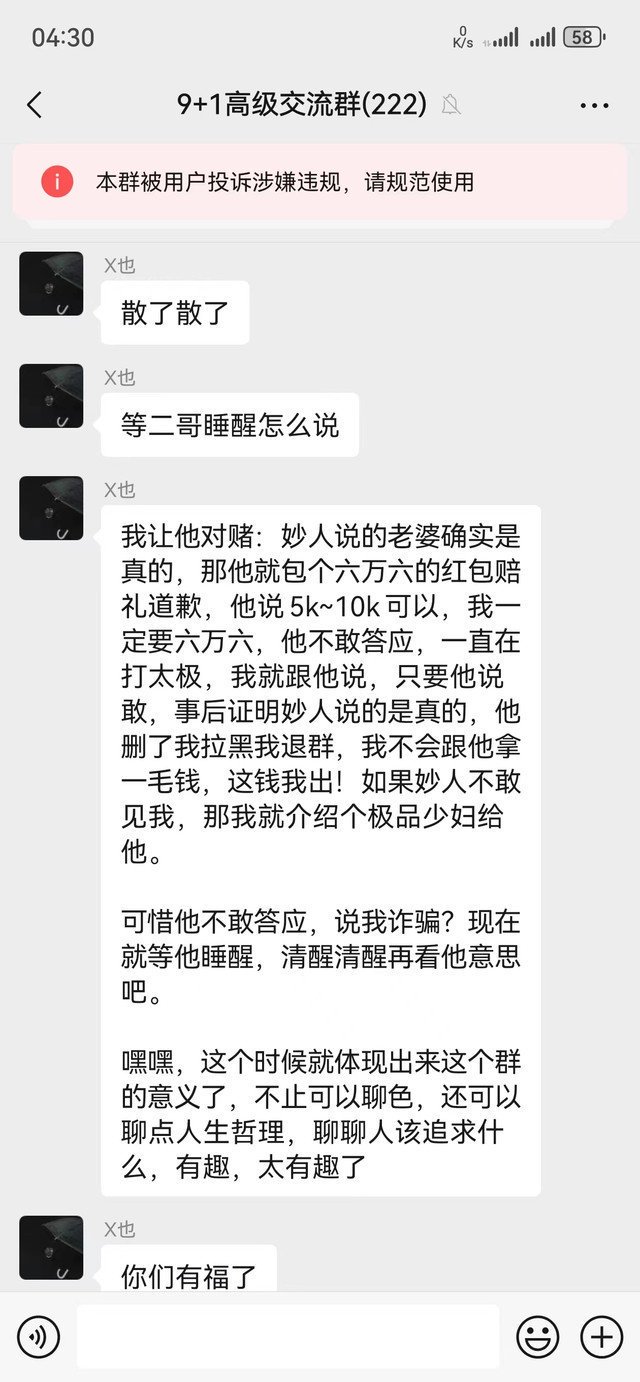Tap the message text field
640x1382 pixels.
(288, 1336)
